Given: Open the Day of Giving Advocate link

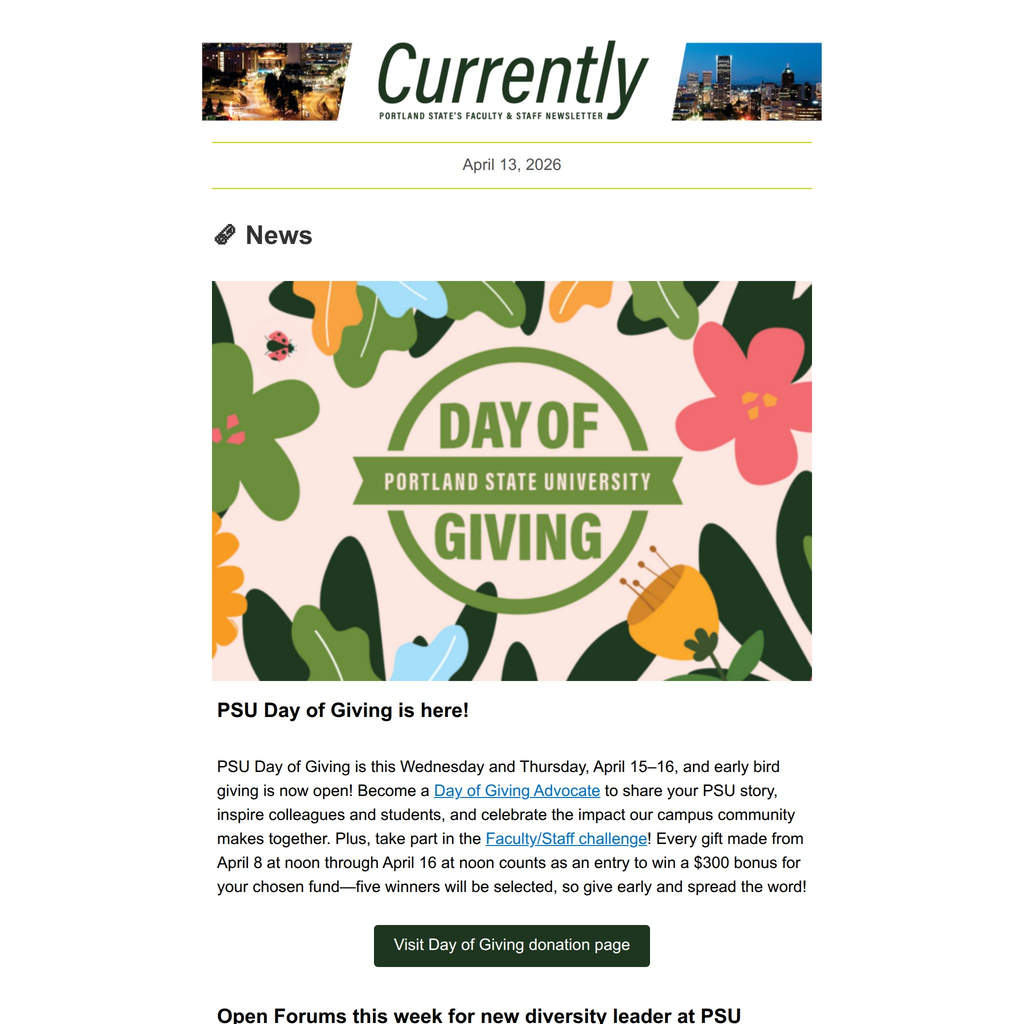Looking at the screenshot, I should [517, 791].
